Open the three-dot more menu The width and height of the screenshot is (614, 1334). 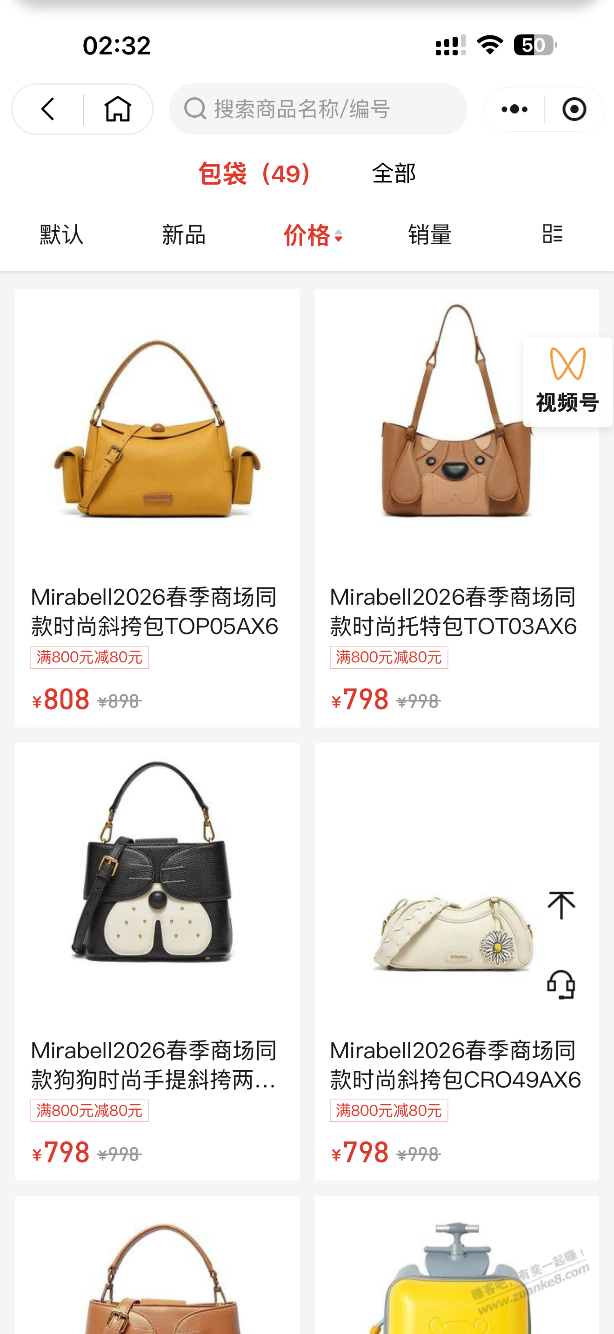click(x=515, y=109)
